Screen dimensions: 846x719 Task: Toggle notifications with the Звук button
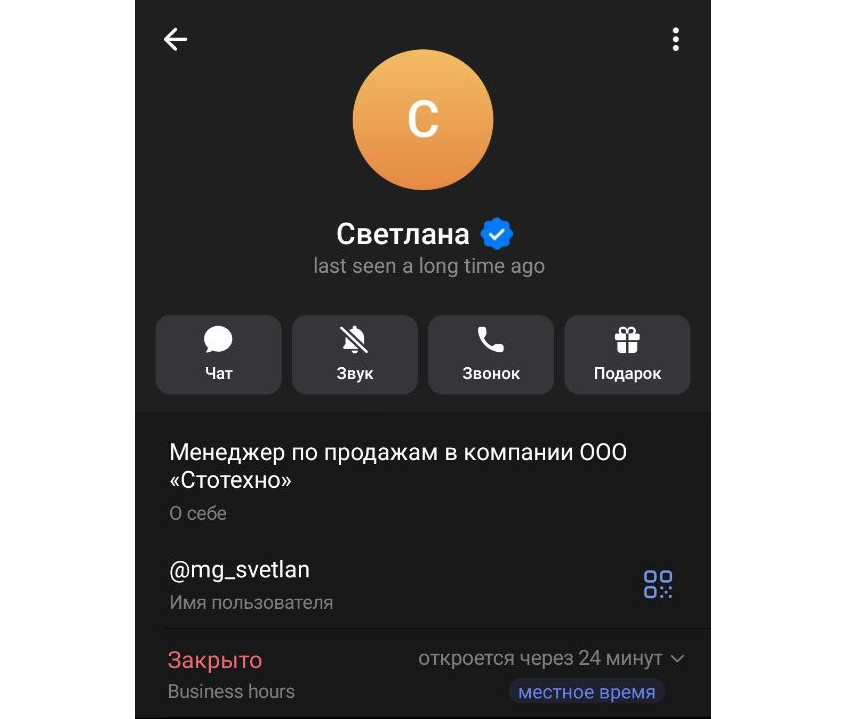(354, 355)
